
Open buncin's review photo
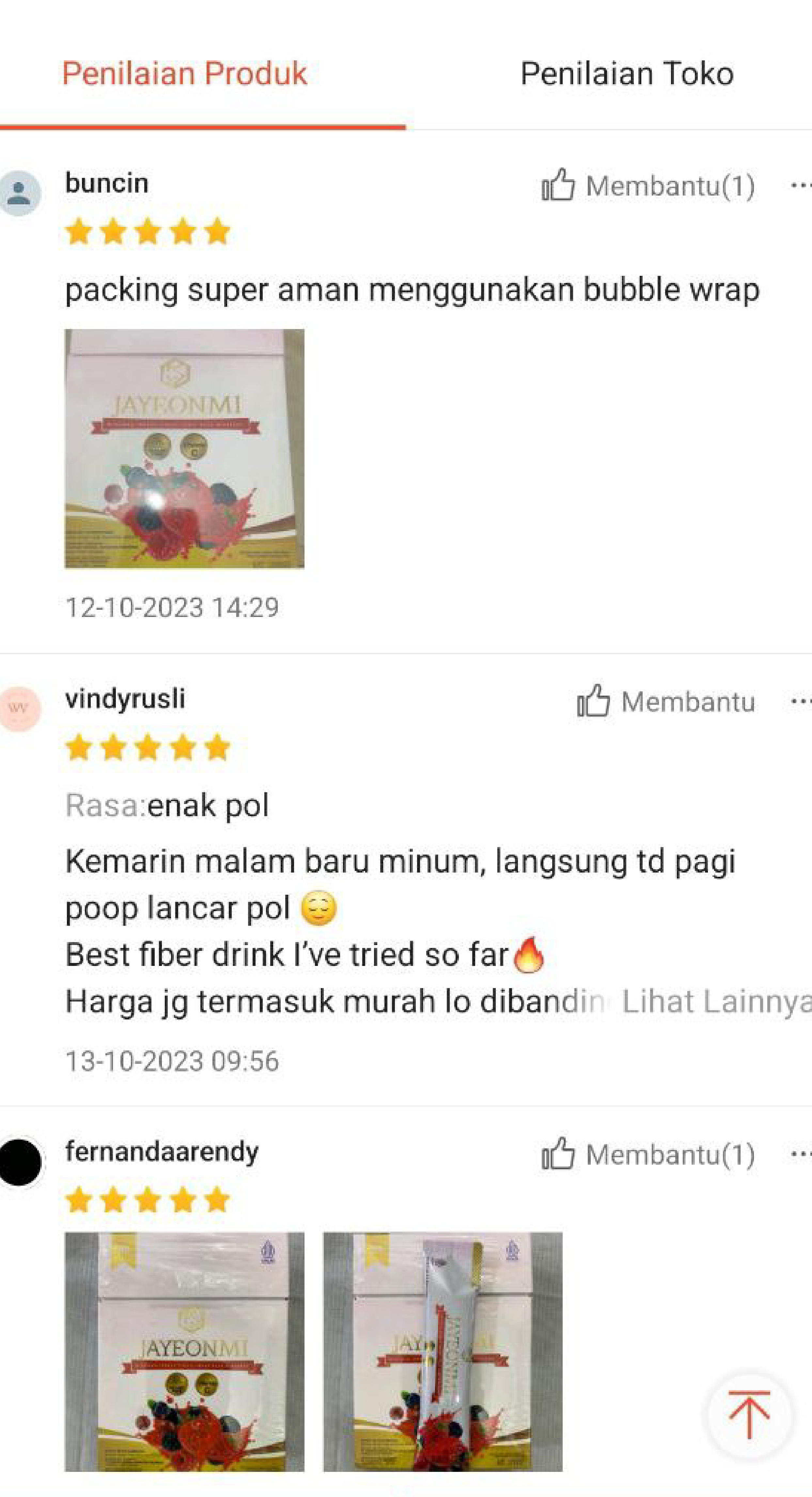[x=184, y=449]
